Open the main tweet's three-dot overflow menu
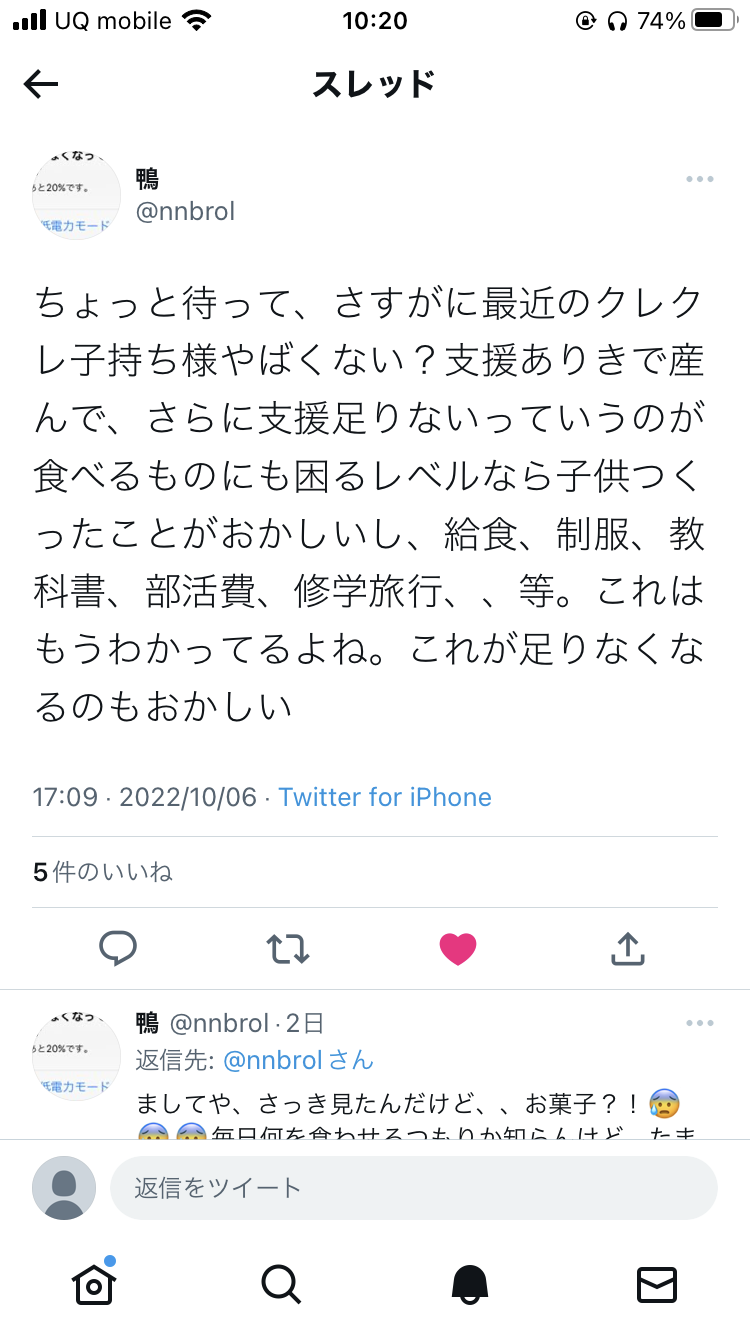750x1334 pixels. coord(700,179)
